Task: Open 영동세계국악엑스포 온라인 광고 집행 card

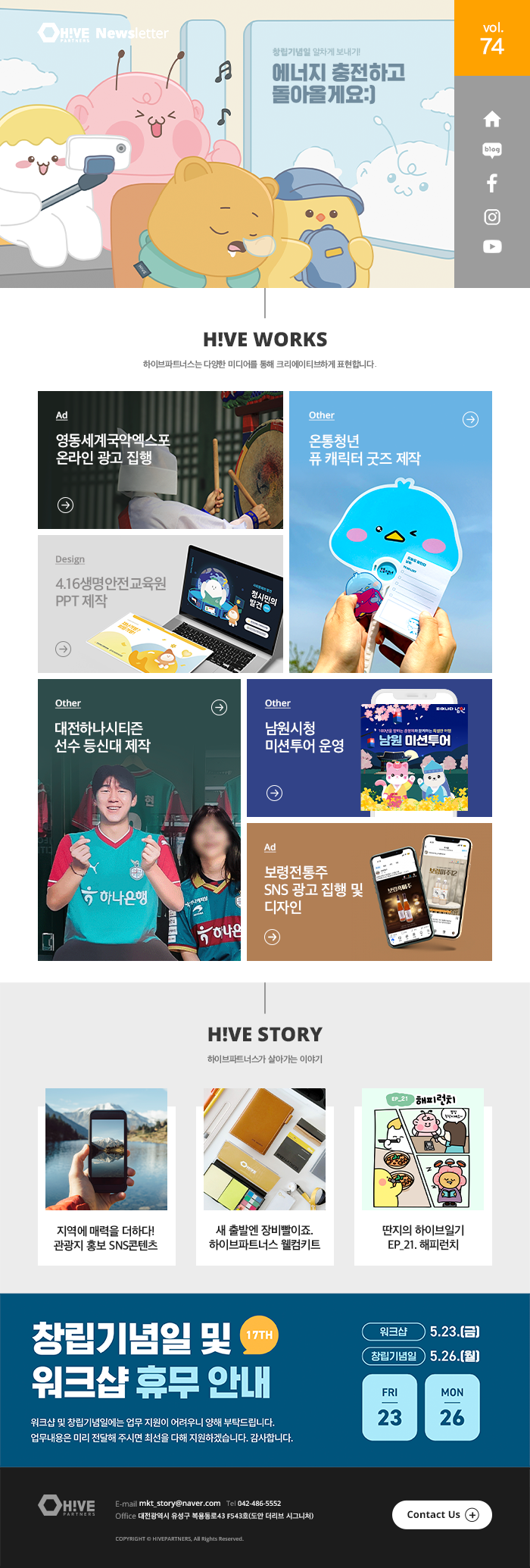Action: 161,460
